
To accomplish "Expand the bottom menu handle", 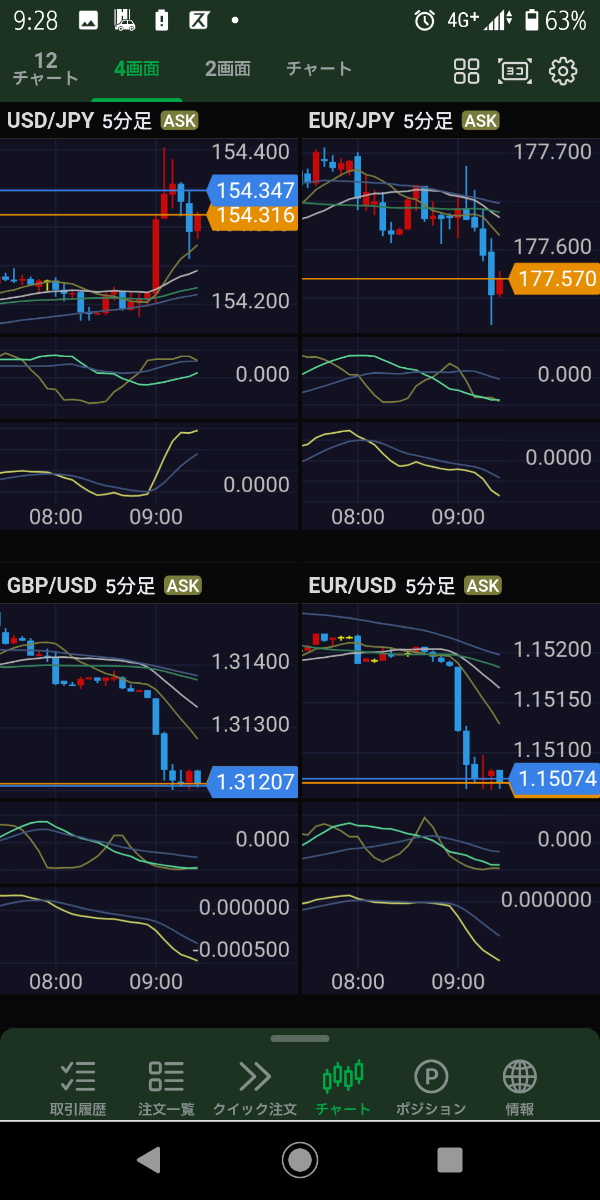I will tap(300, 1039).
